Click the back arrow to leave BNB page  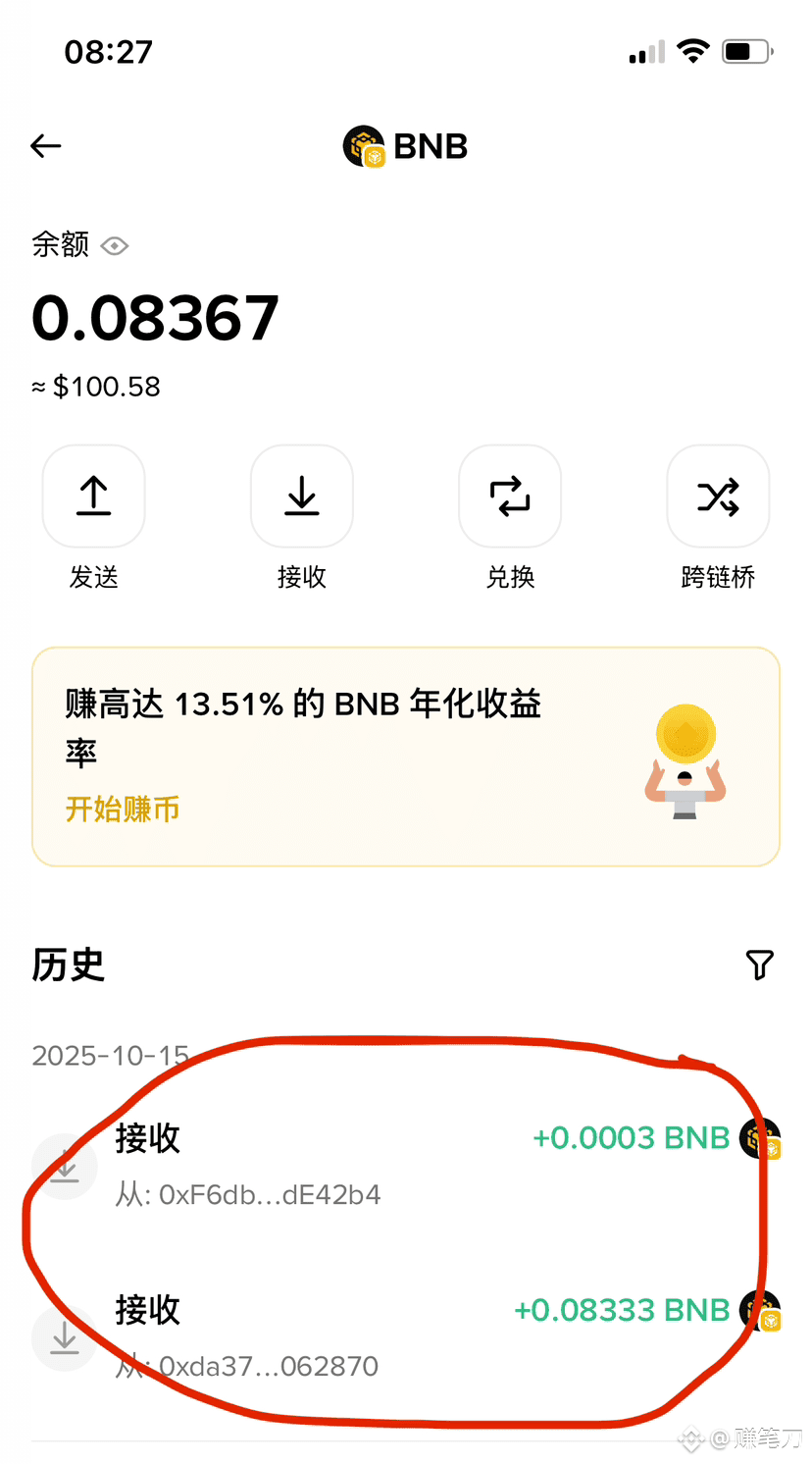[45, 145]
